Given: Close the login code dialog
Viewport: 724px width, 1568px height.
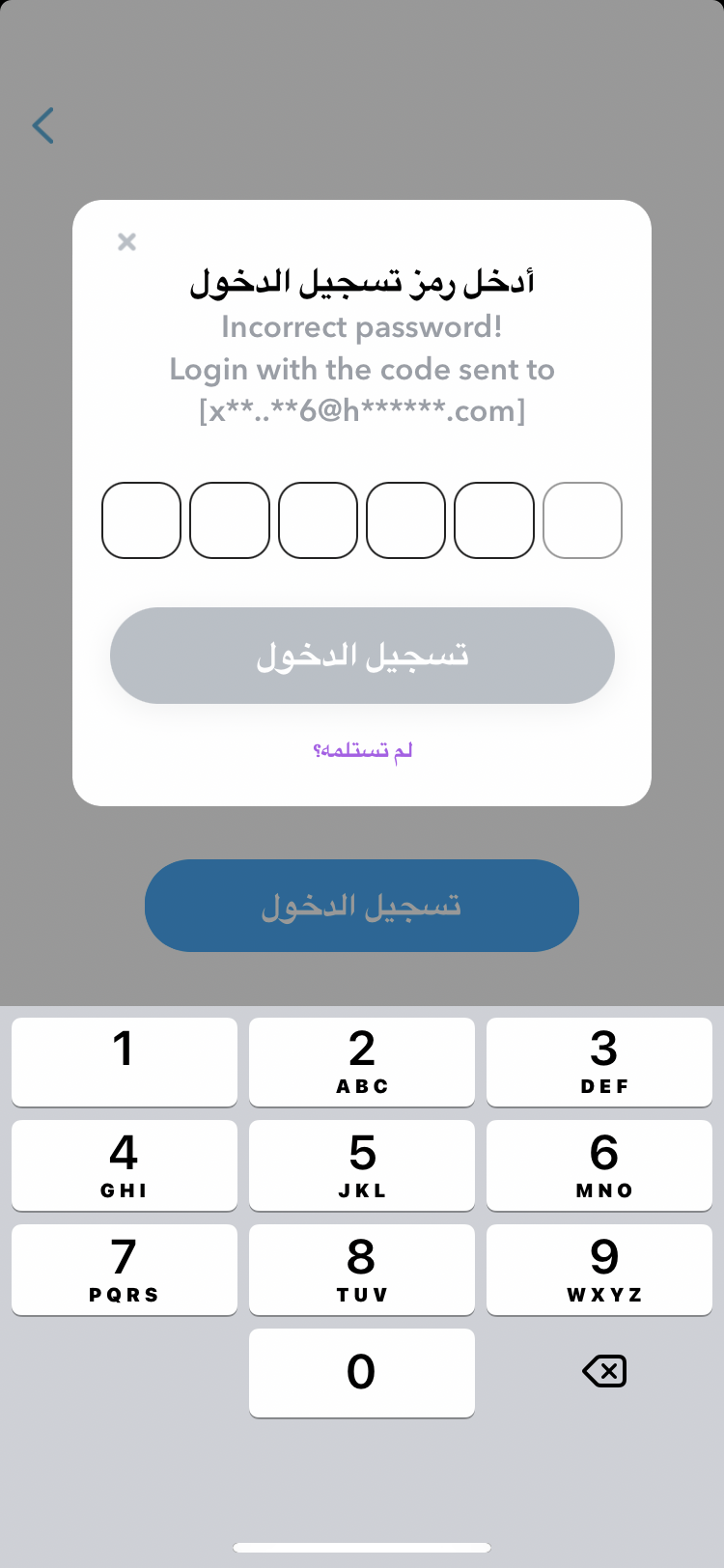Looking at the screenshot, I should point(126,241).
